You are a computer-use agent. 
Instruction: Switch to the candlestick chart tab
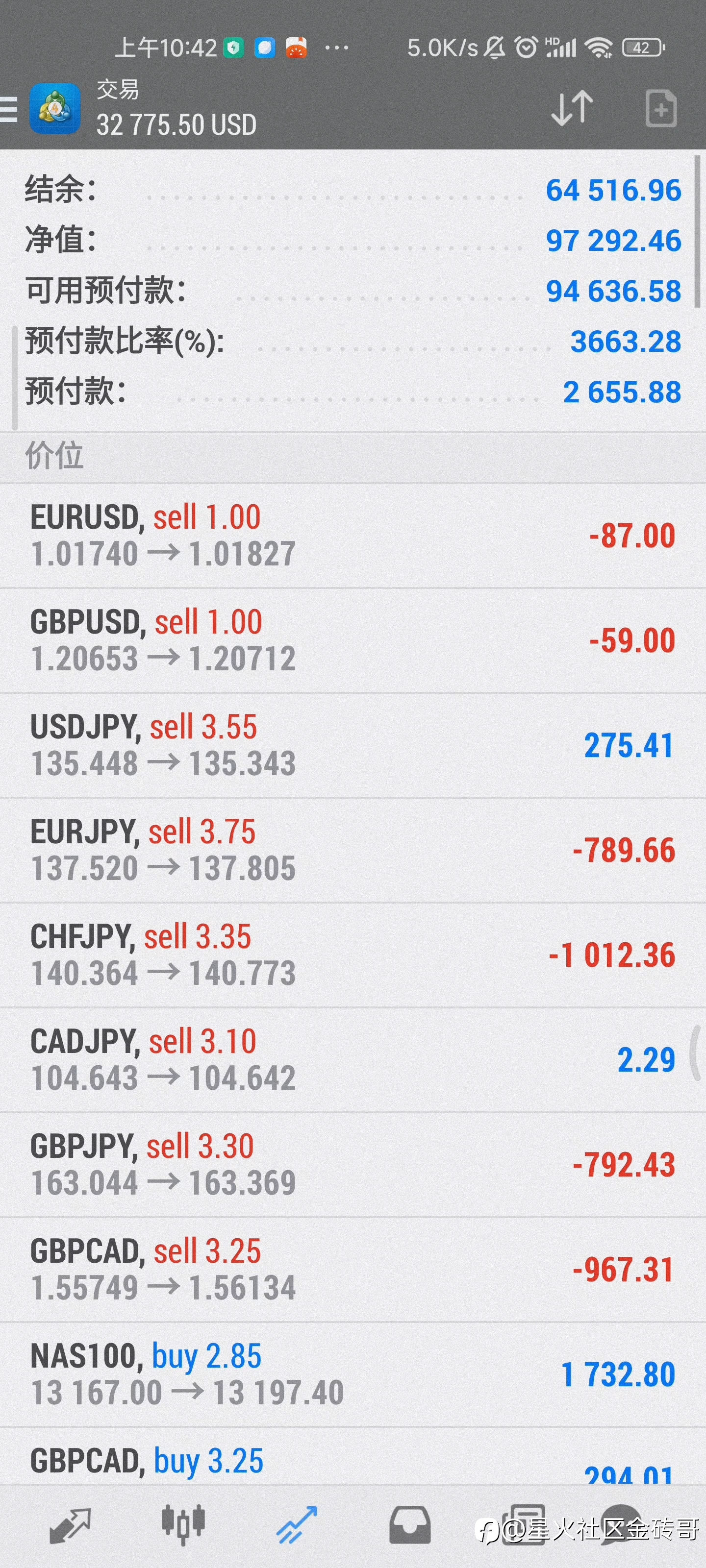pyautogui.click(x=183, y=1525)
